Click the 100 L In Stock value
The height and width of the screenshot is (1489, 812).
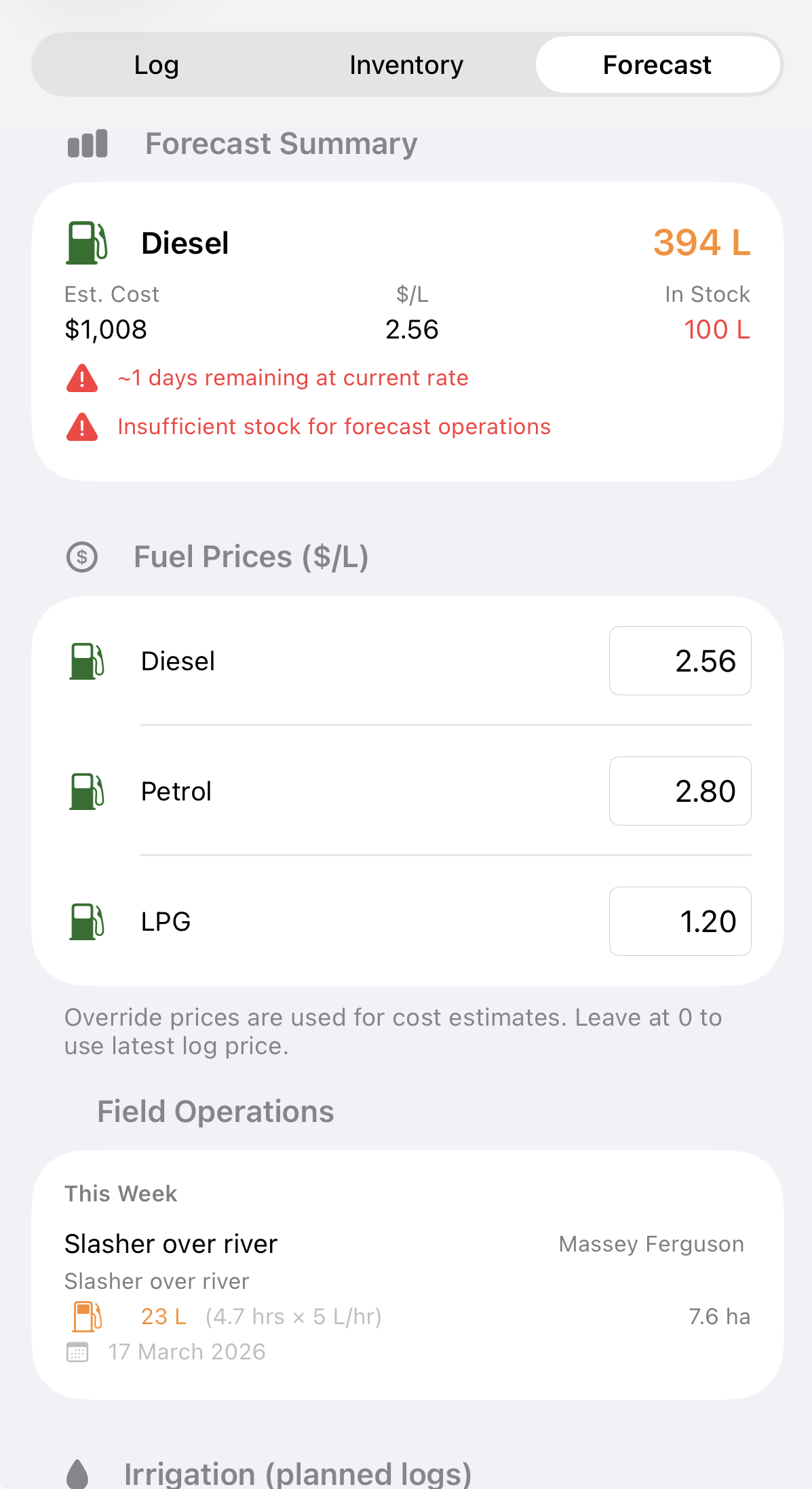(x=717, y=330)
